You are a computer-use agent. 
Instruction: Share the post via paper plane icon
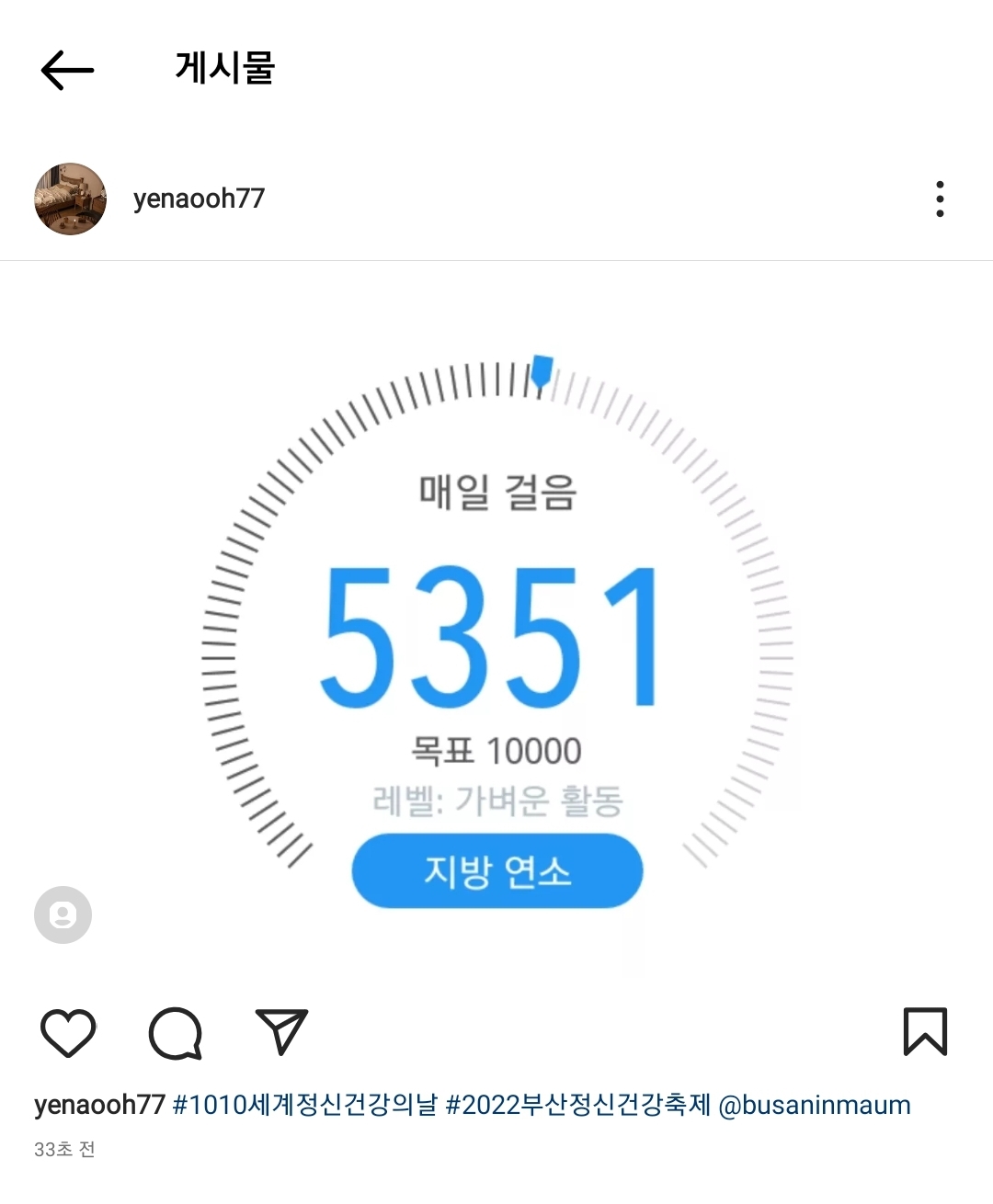pyautogui.click(x=281, y=1032)
